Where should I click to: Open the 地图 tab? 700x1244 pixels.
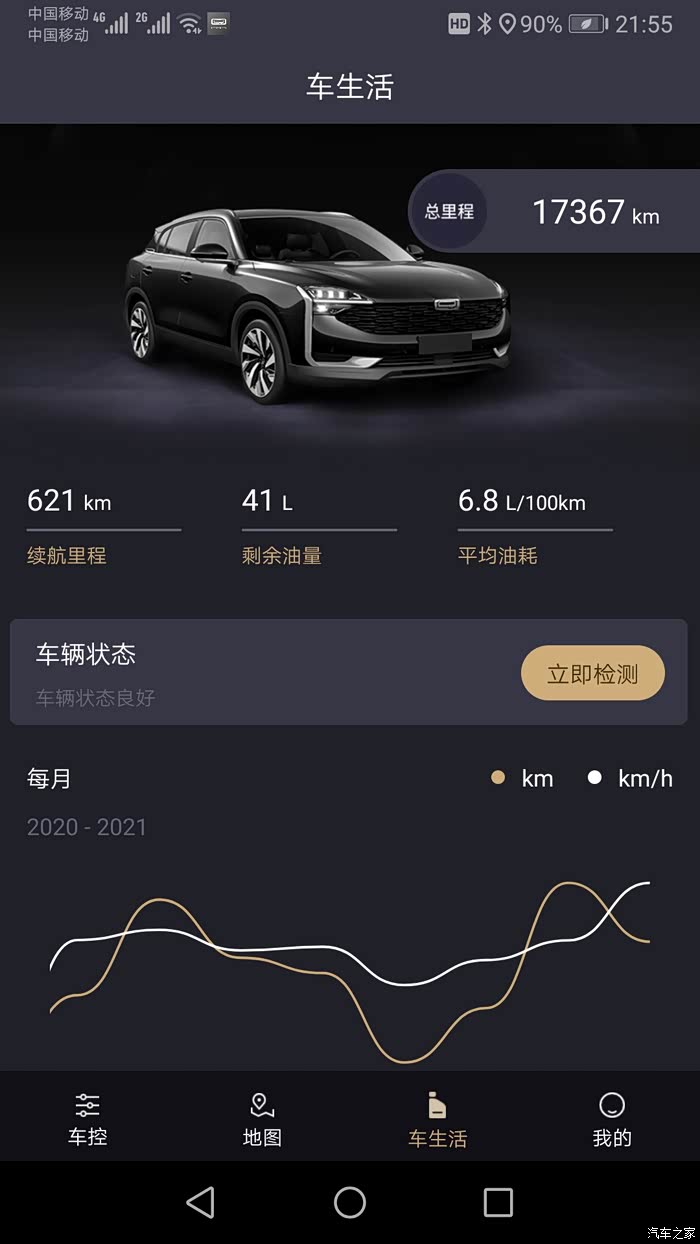click(262, 1119)
